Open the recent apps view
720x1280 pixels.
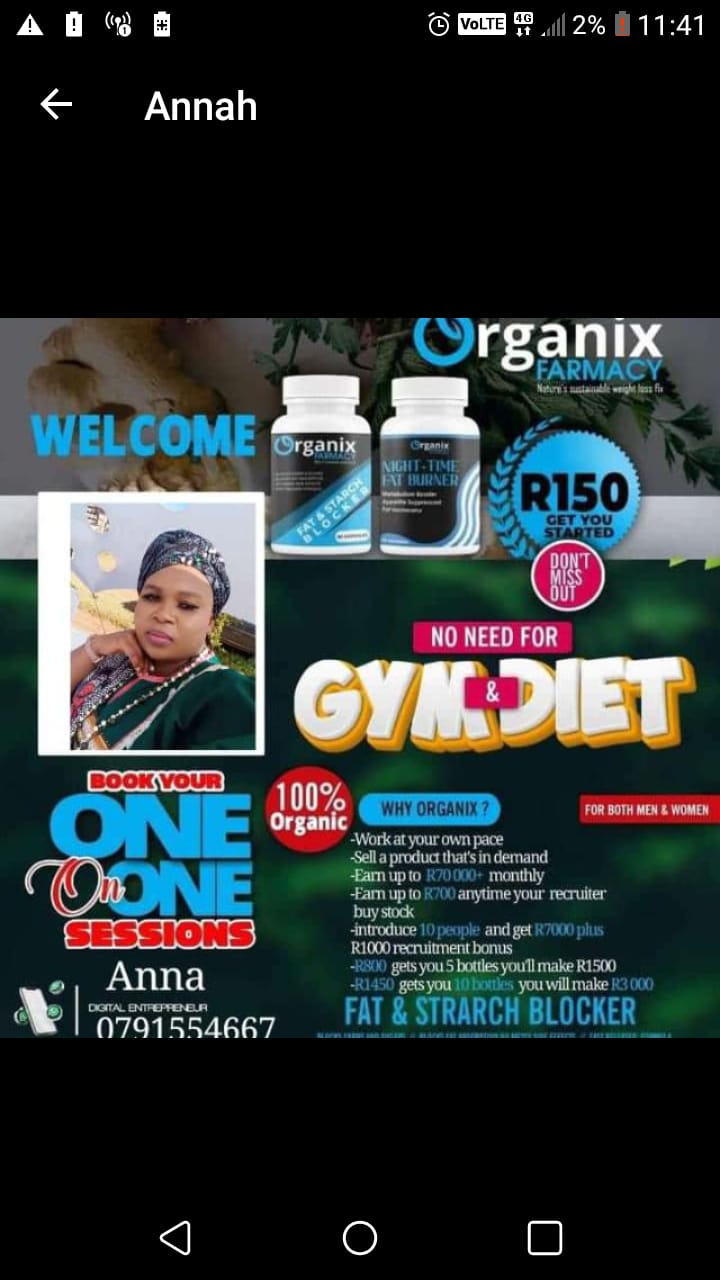pos(545,1238)
